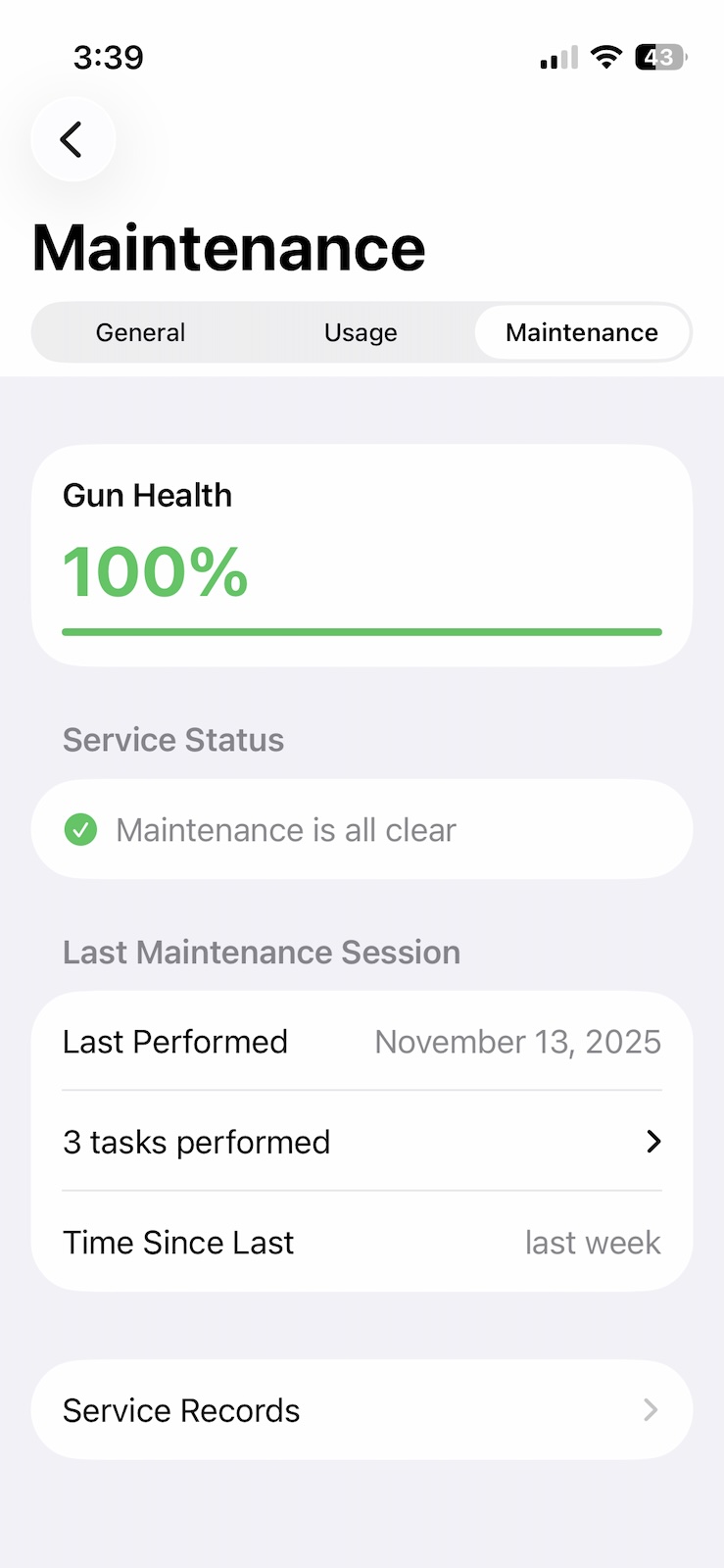This screenshot has width=724, height=1568.
Task: Tap the chevron on the 3 tasks row
Action: click(652, 1141)
